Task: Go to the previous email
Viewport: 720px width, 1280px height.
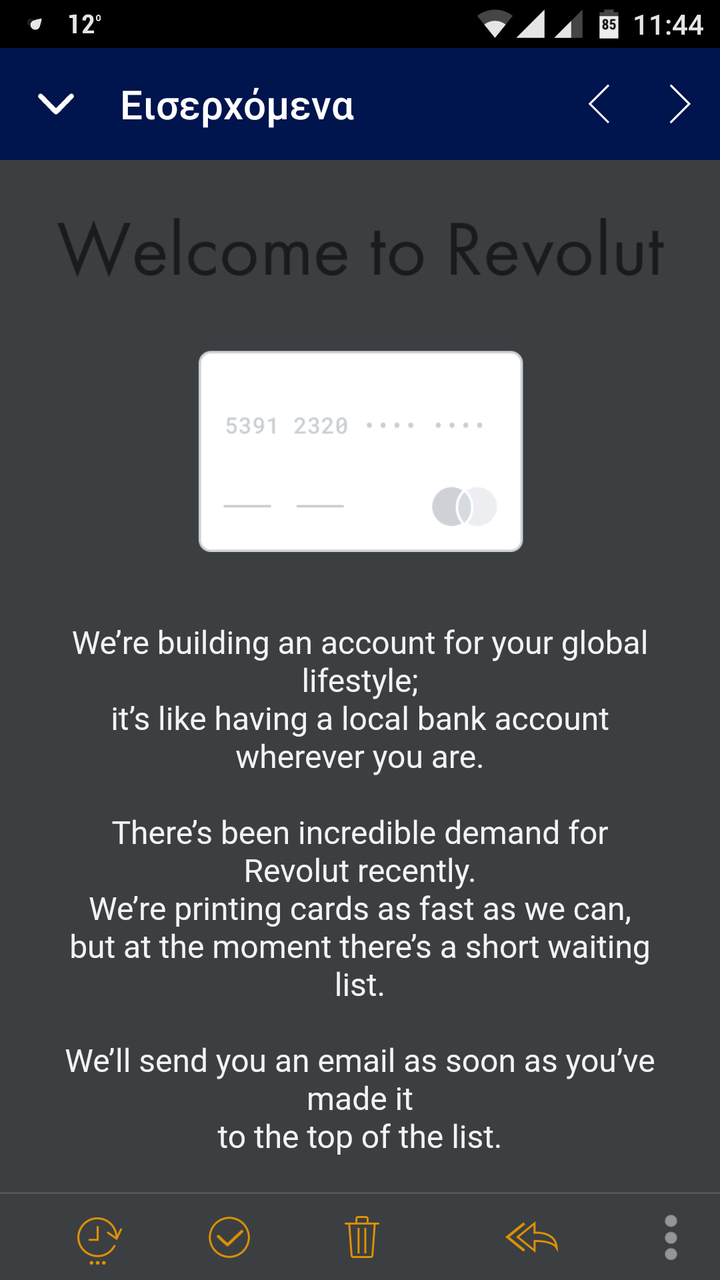Action: (x=599, y=104)
